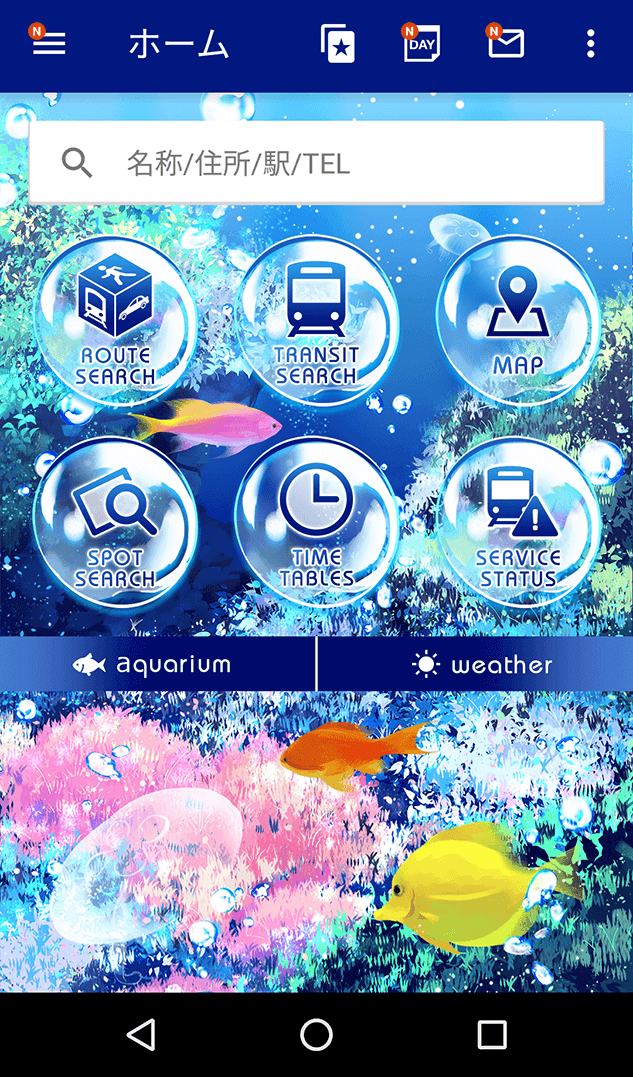The height and width of the screenshot is (1077, 633).
Task: Check Service Status
Action: [x=518, y=522]
